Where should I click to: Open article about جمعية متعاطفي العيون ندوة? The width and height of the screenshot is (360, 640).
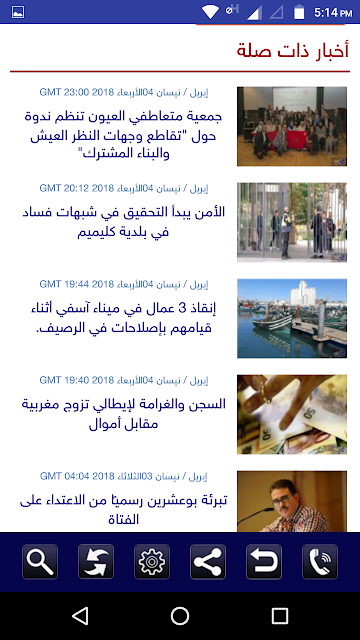pos(123,135)
